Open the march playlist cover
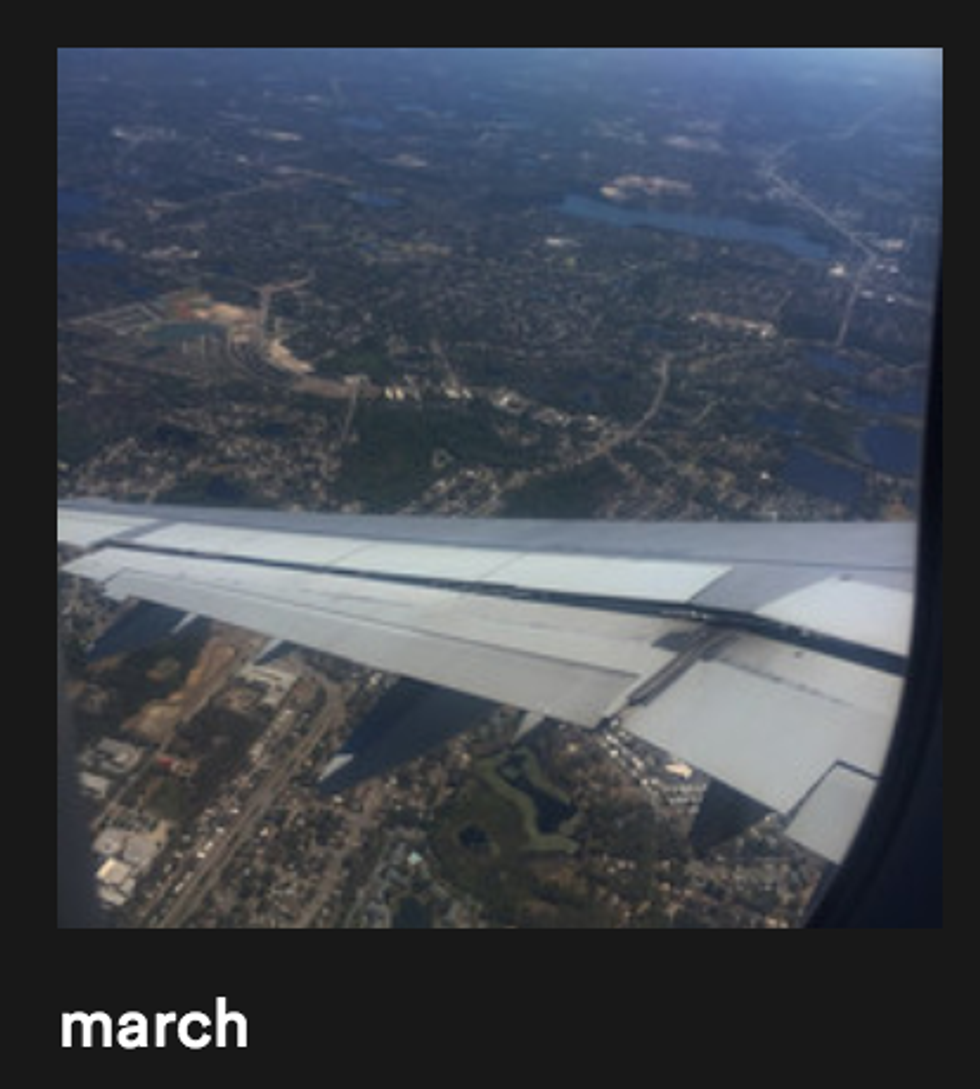This screenshot has height=1089, width=980. pos(499,488)
